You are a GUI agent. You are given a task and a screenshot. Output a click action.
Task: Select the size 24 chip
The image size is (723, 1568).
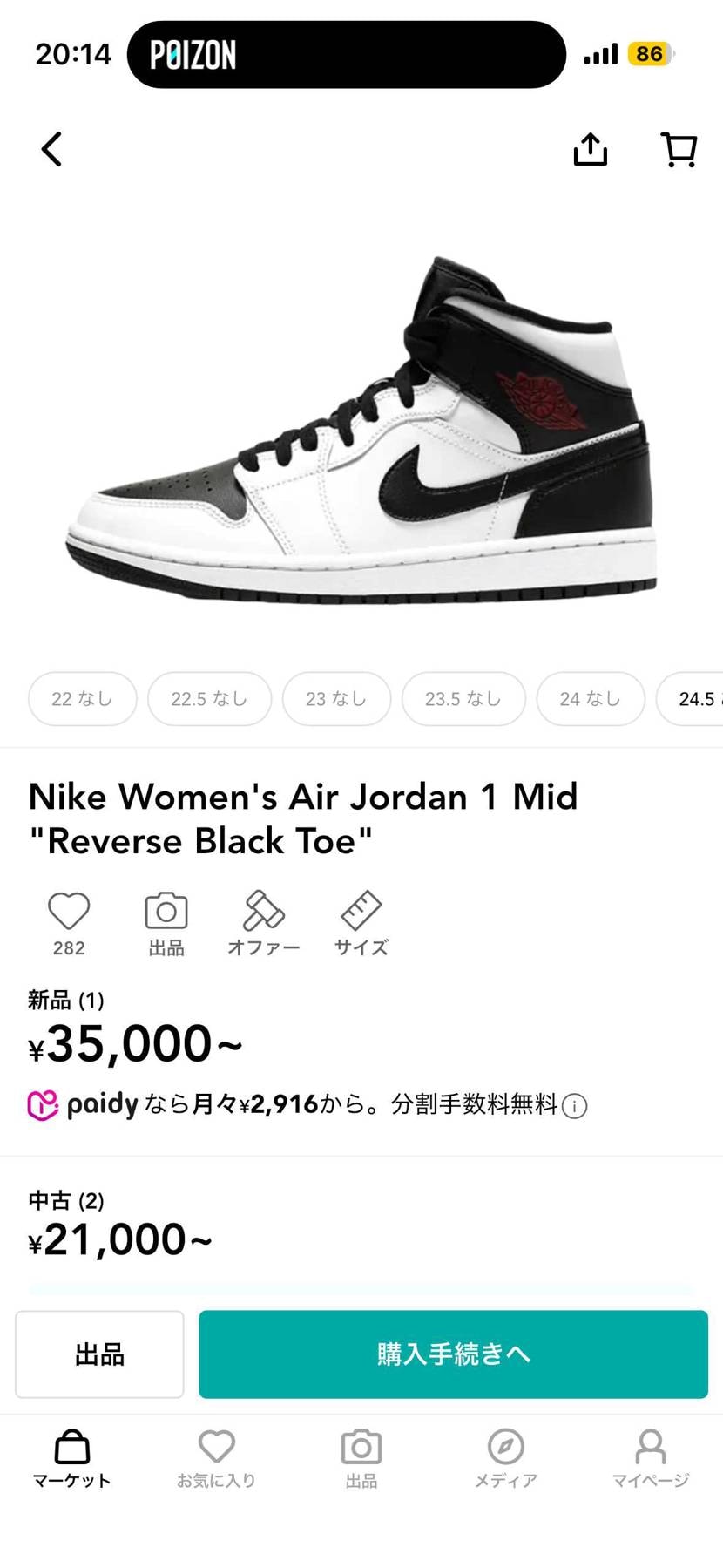(591, 698)
